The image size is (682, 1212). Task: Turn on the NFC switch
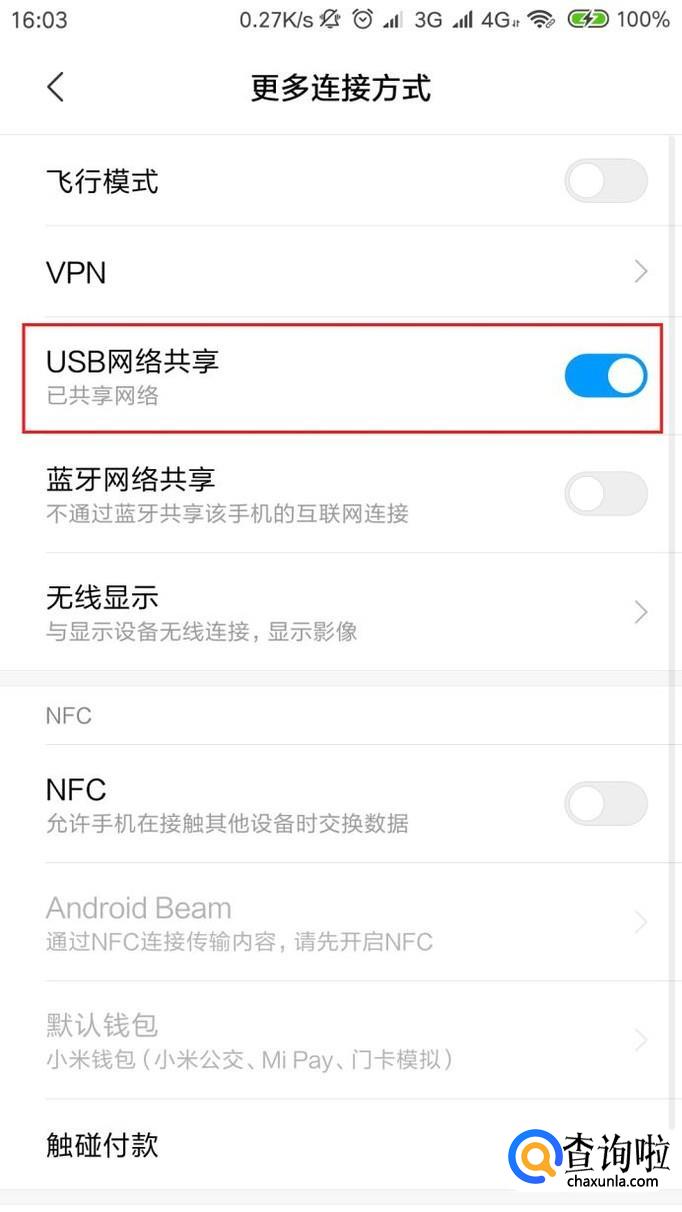coord(605,804)
